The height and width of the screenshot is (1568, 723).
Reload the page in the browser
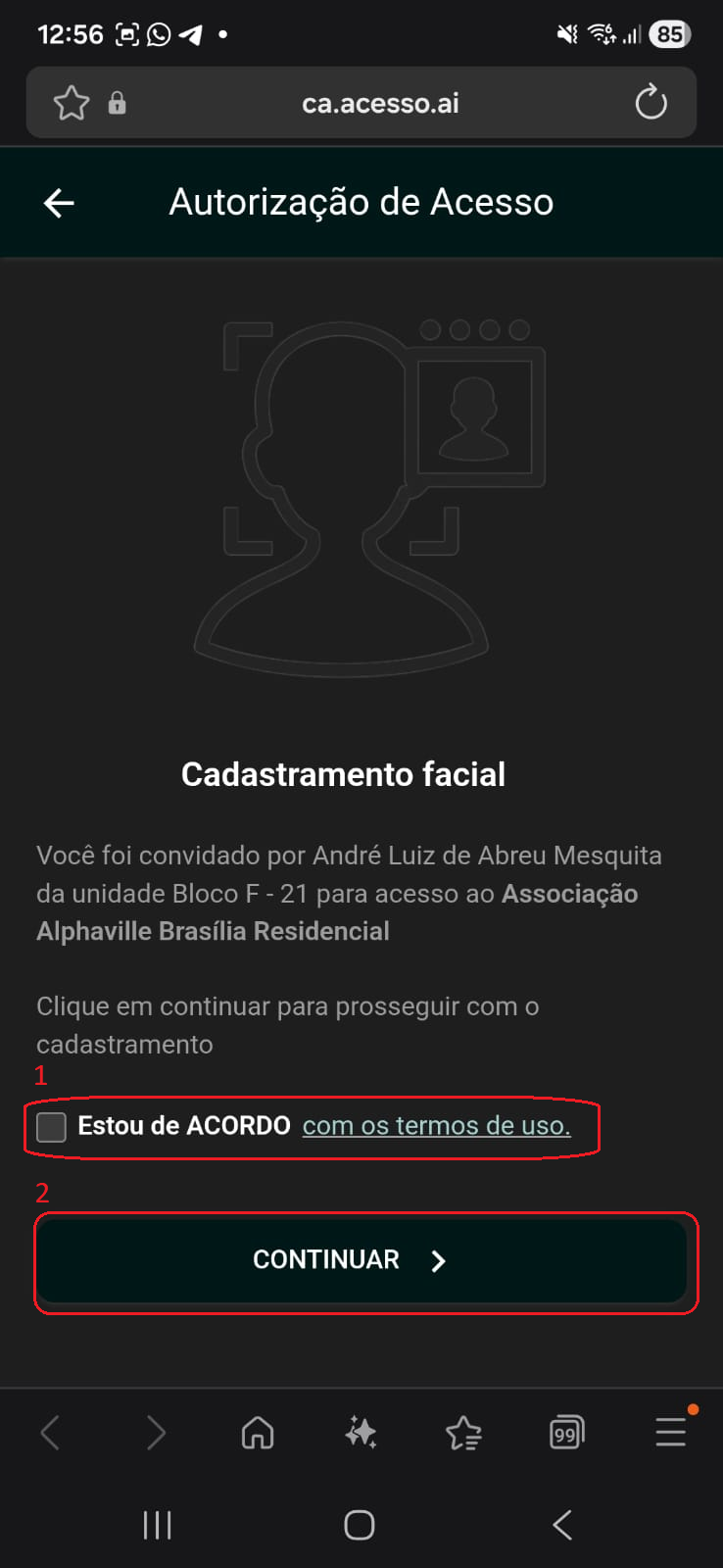[651, 103]
